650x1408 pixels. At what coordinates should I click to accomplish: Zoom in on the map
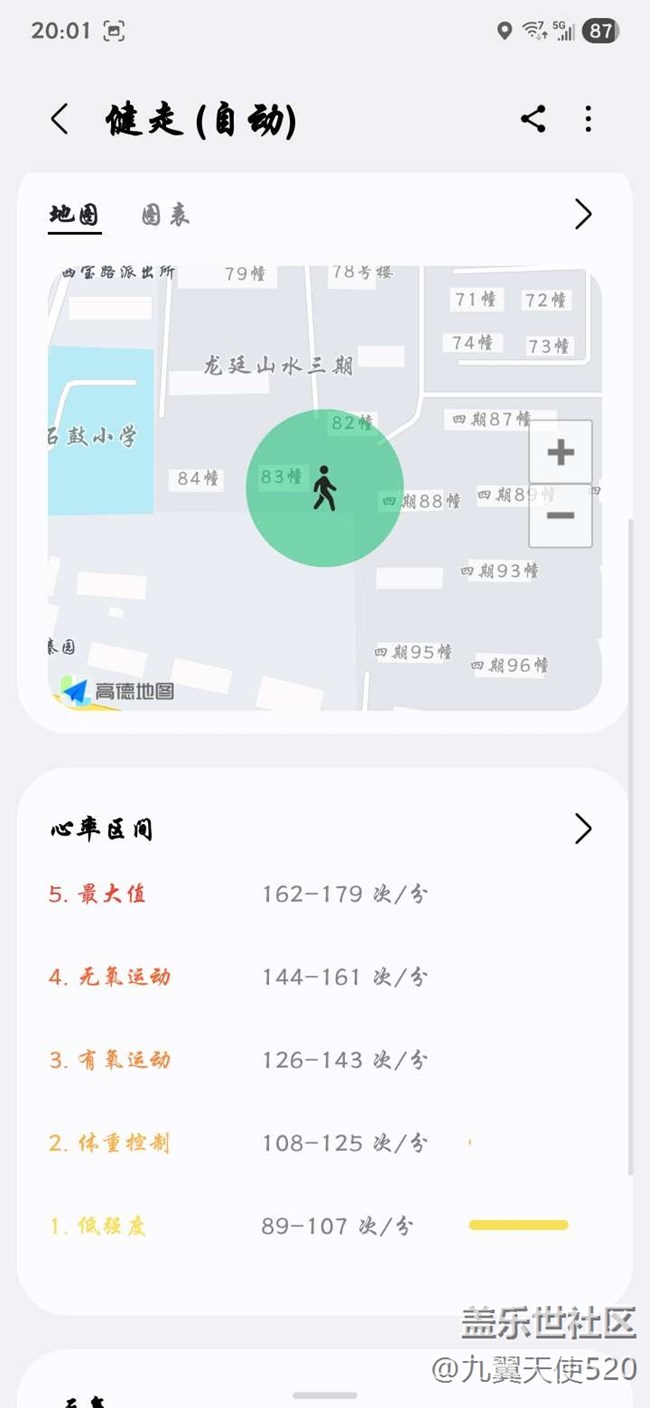point(560,452)
